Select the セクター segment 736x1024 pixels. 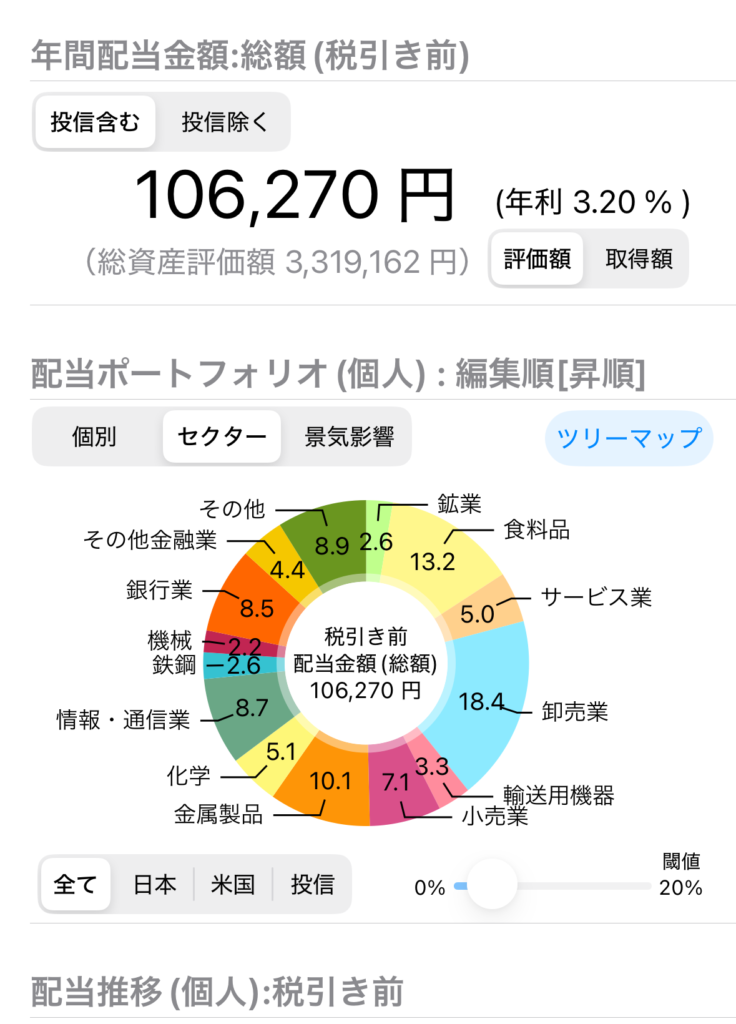222,437
